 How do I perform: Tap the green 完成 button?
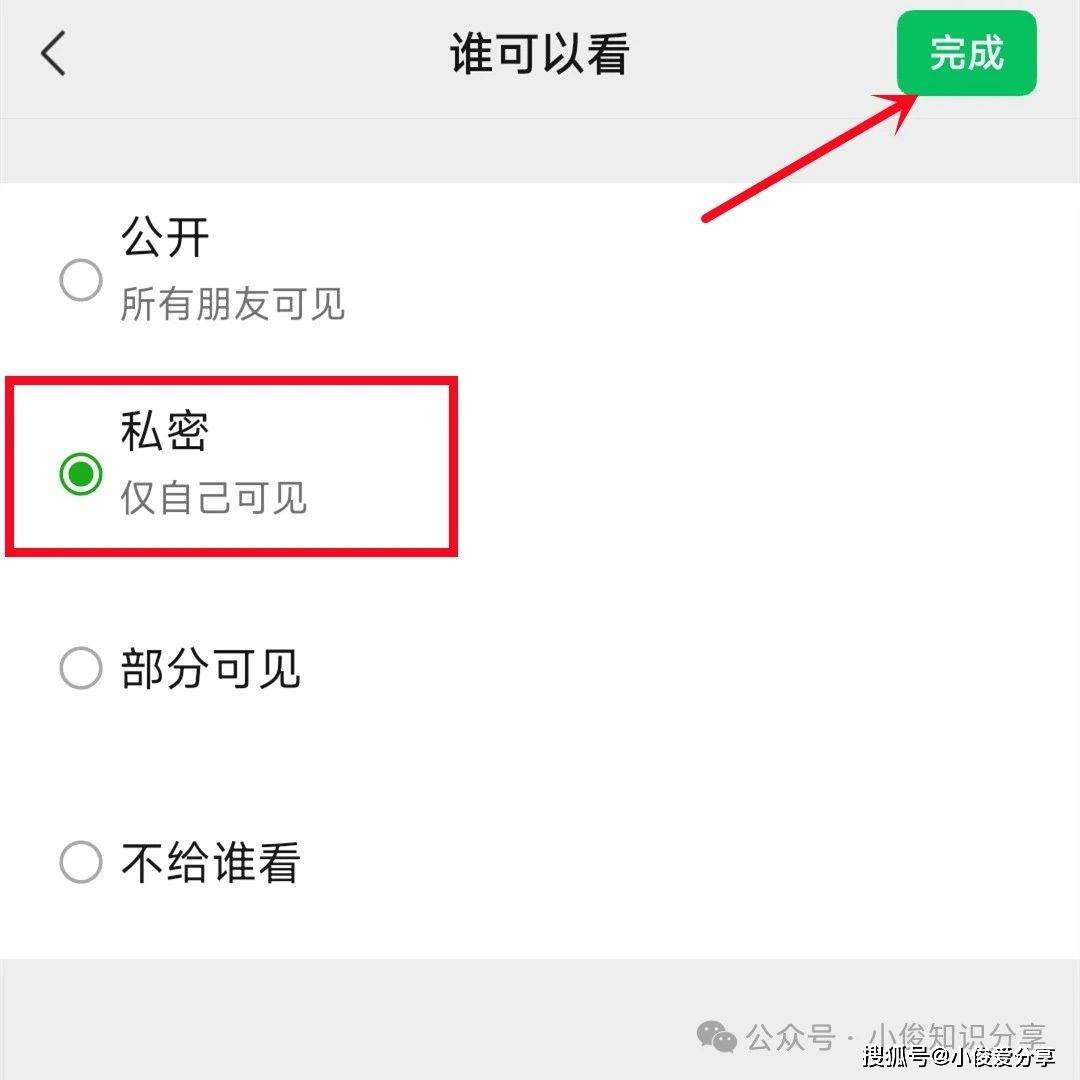click(965, 53)
